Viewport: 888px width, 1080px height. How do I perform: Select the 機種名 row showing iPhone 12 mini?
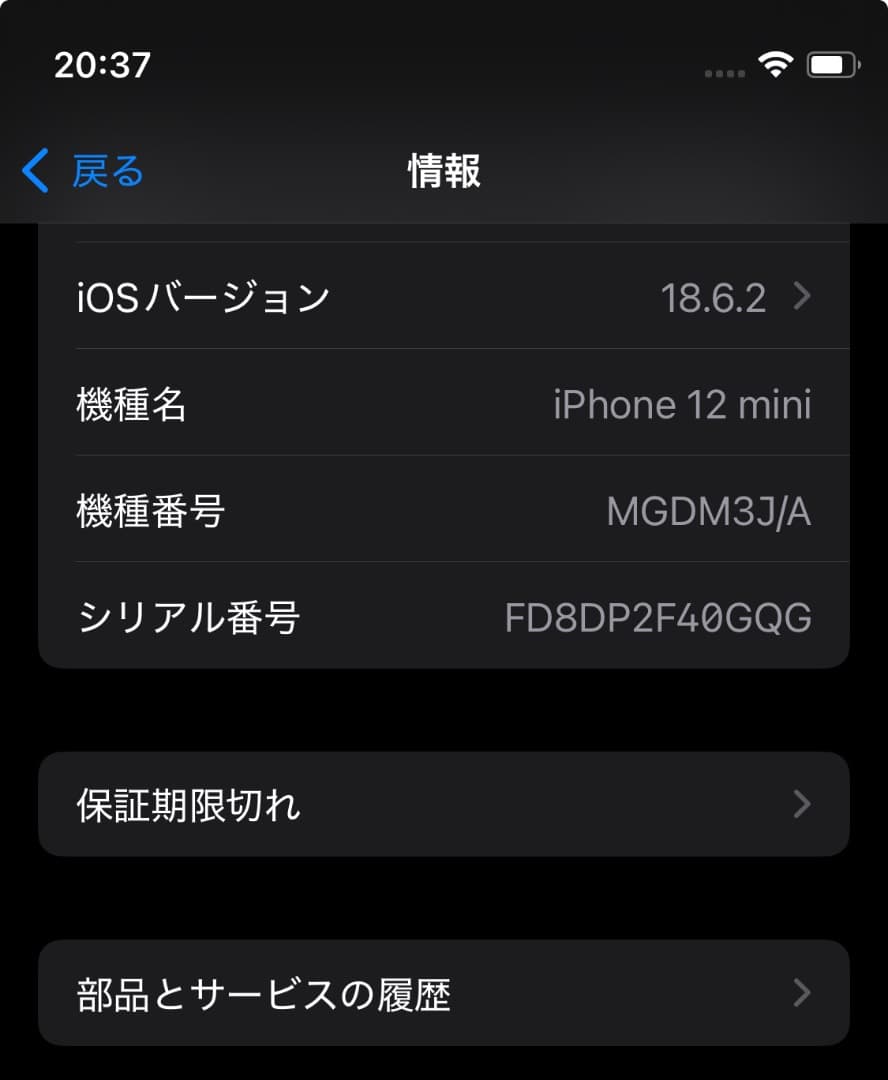[x=444, y=404]
